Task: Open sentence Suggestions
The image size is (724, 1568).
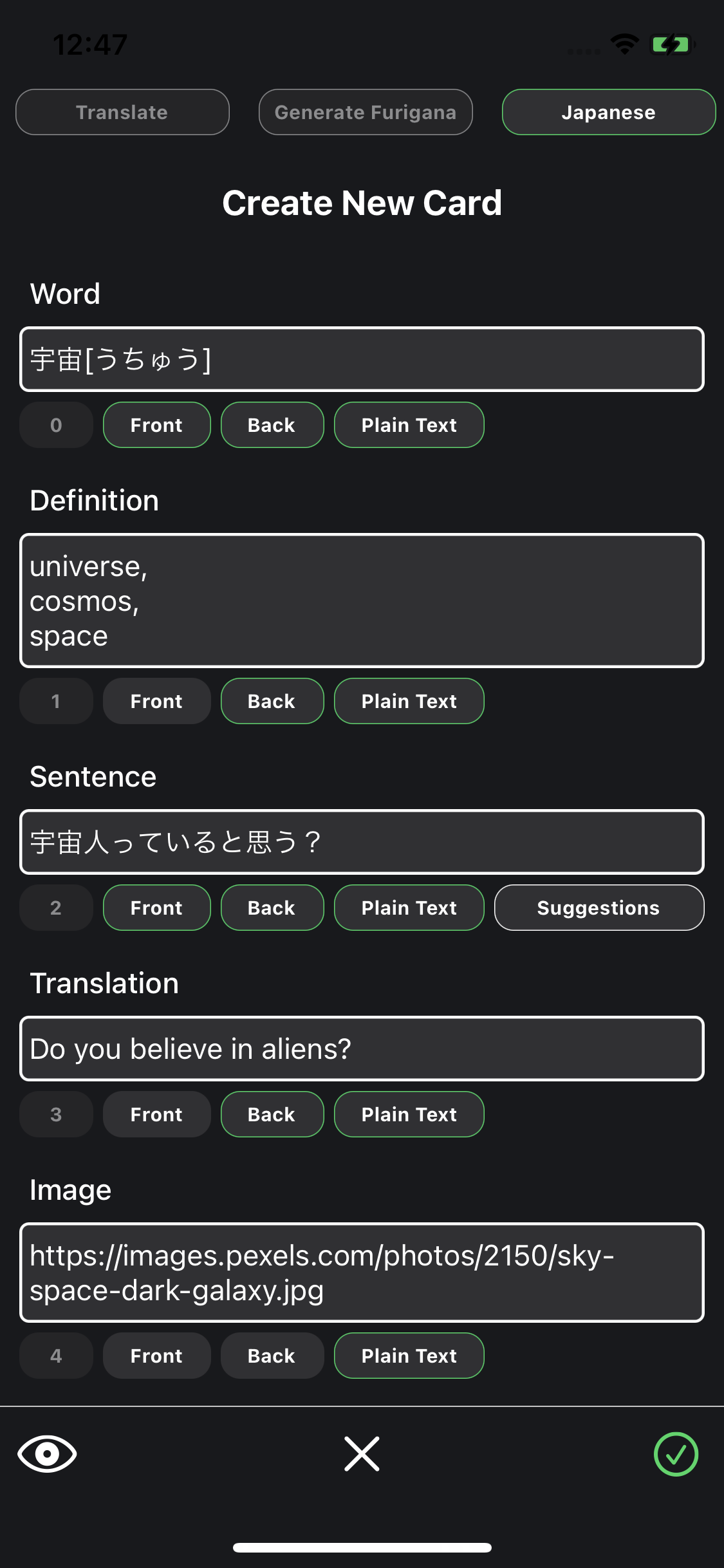Action: click(x=599, y=908)
